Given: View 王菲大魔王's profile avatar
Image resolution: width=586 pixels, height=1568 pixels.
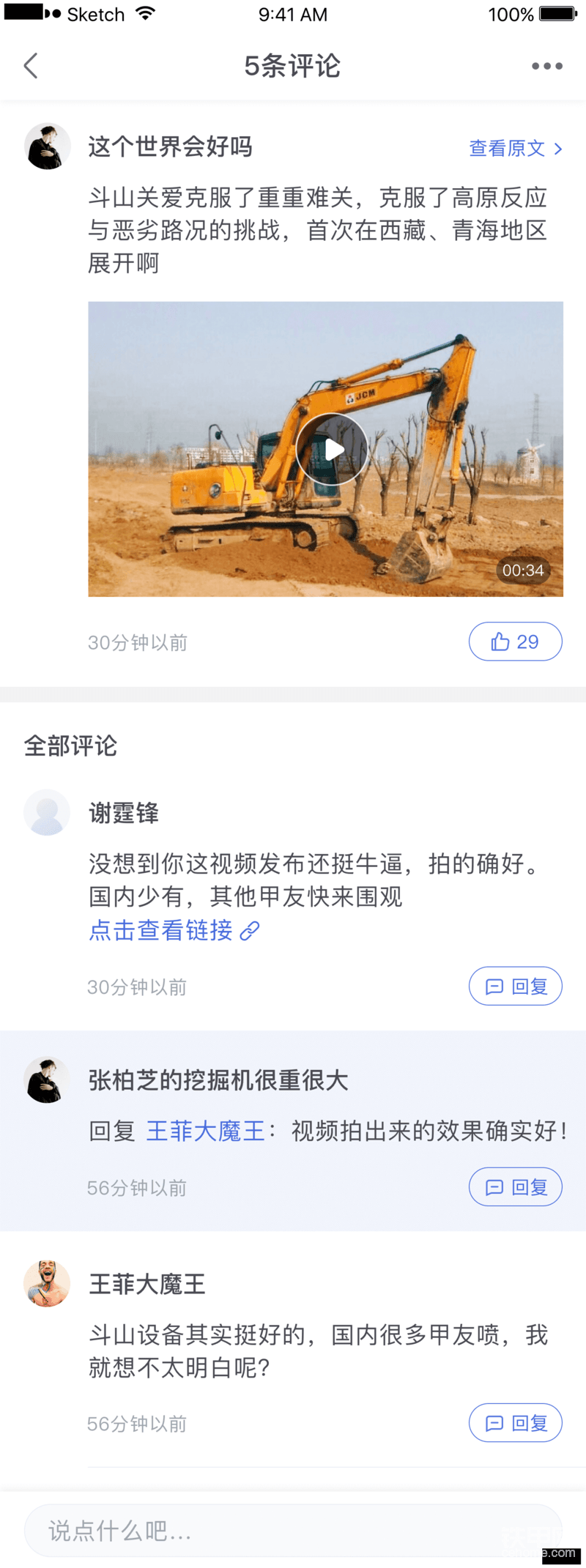Looking at the screenshot, I should (x=47, y=1283).
